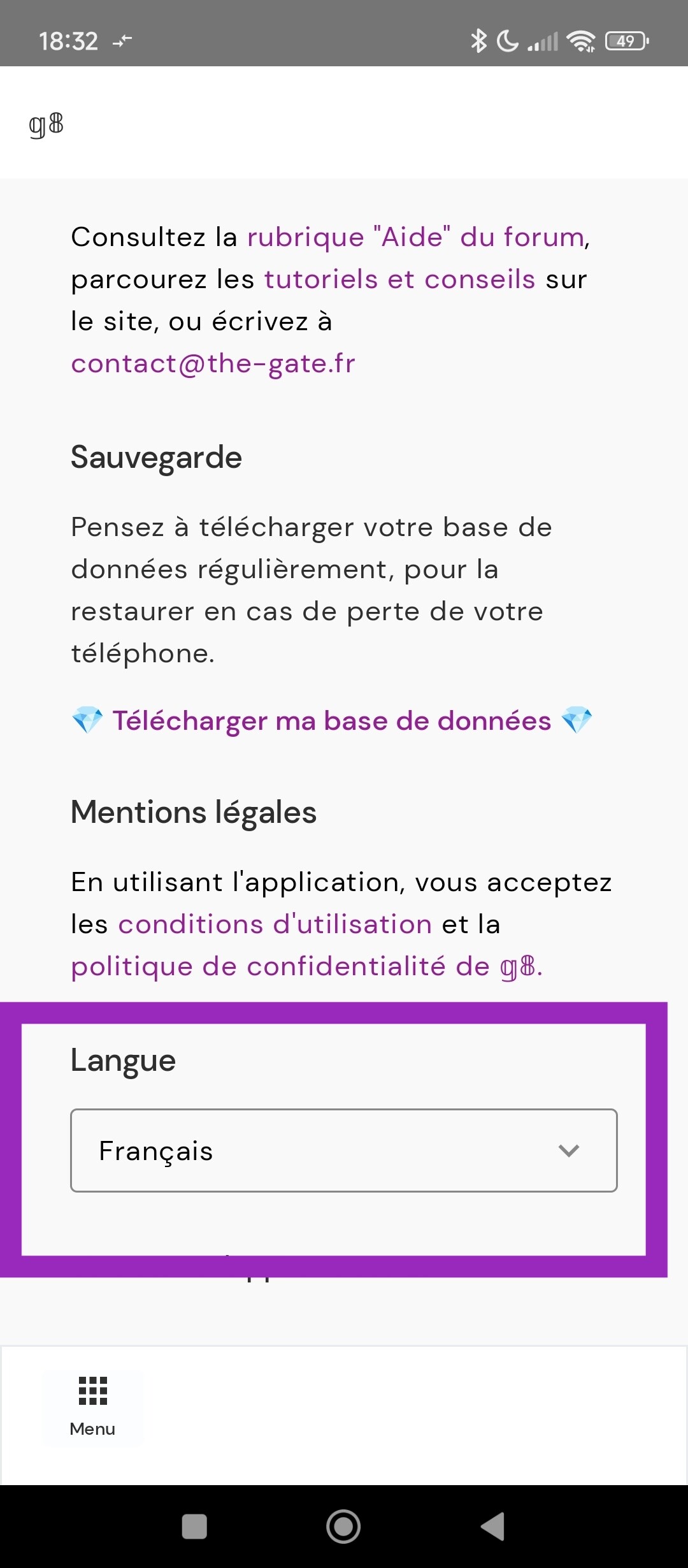Open the conditions d'utilisation link

(275, 924)
